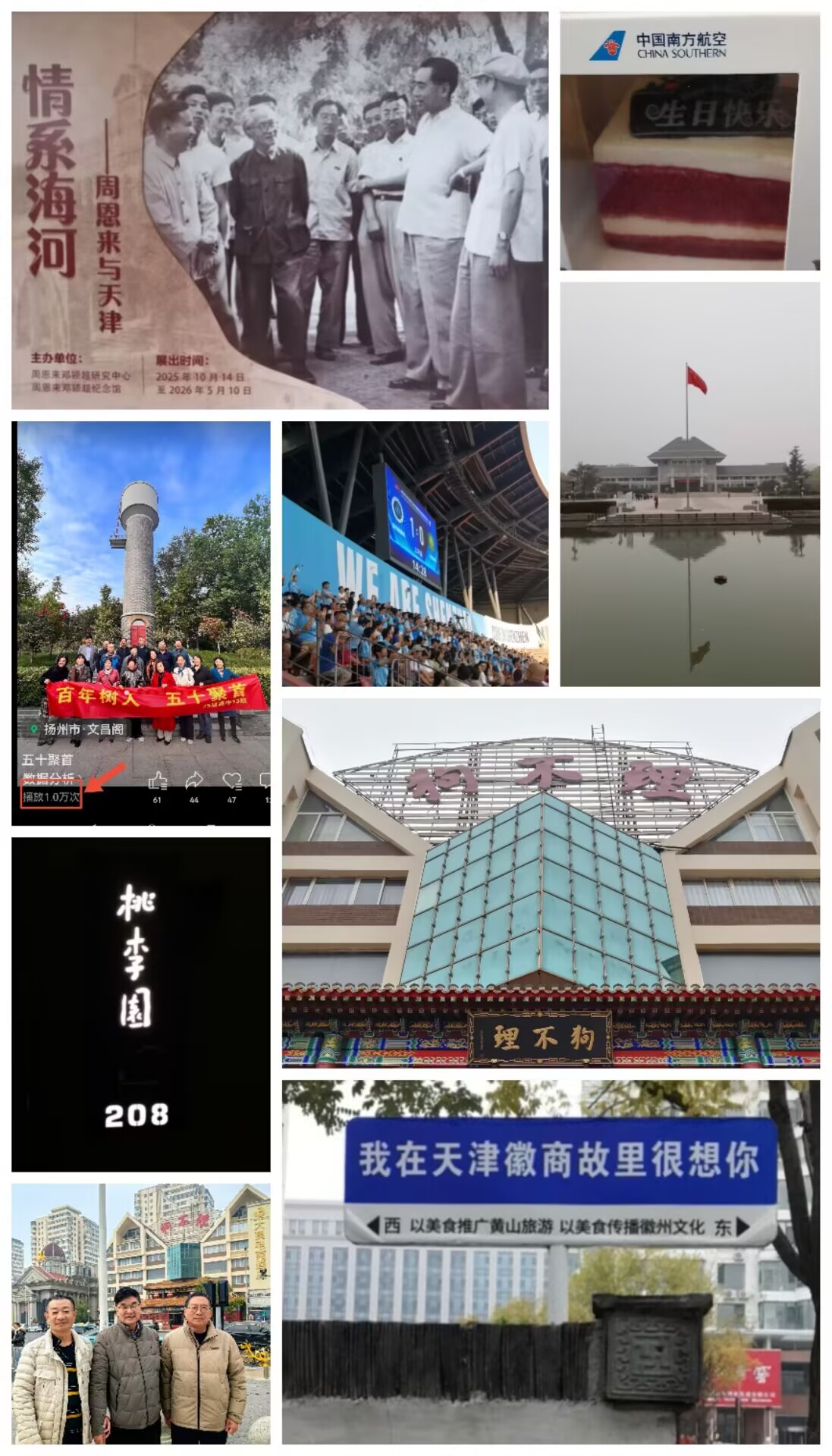Viewport: 832px width, 1456px height.
Task: Tap the comment bubble icon on the video
Action: [x=267, y=781]
